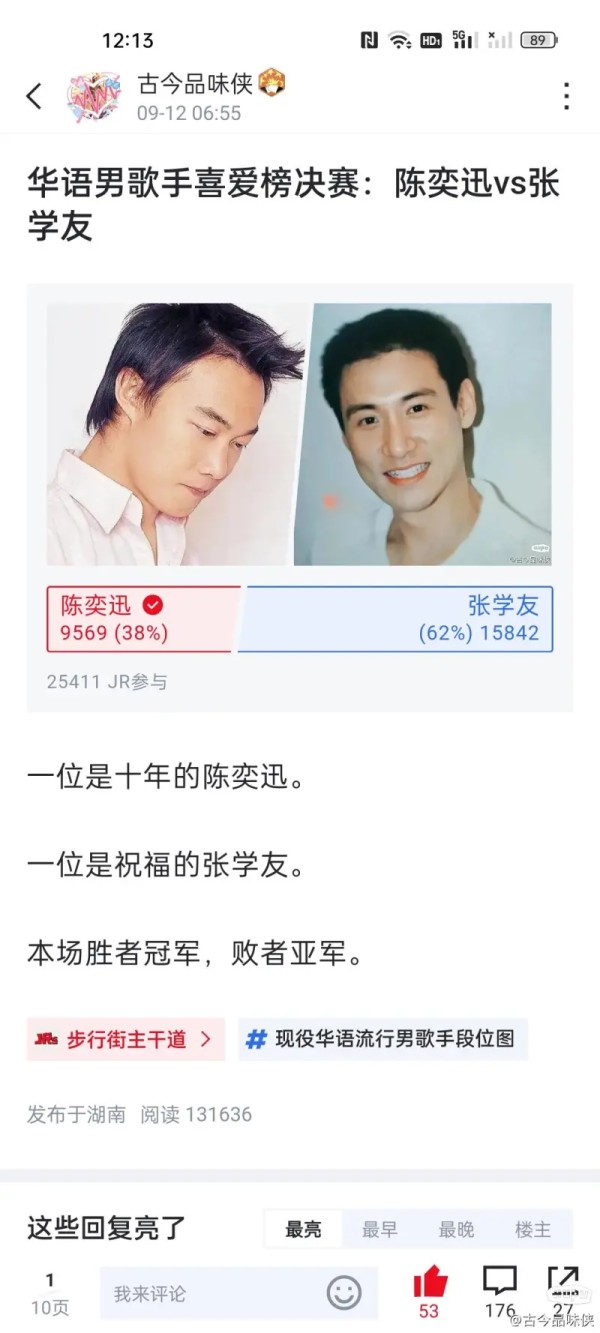Image resolution: width=600 pixels, height=1333 pixels.
Task: Vote for 张学友 in the poll
Action: (396, 618)
